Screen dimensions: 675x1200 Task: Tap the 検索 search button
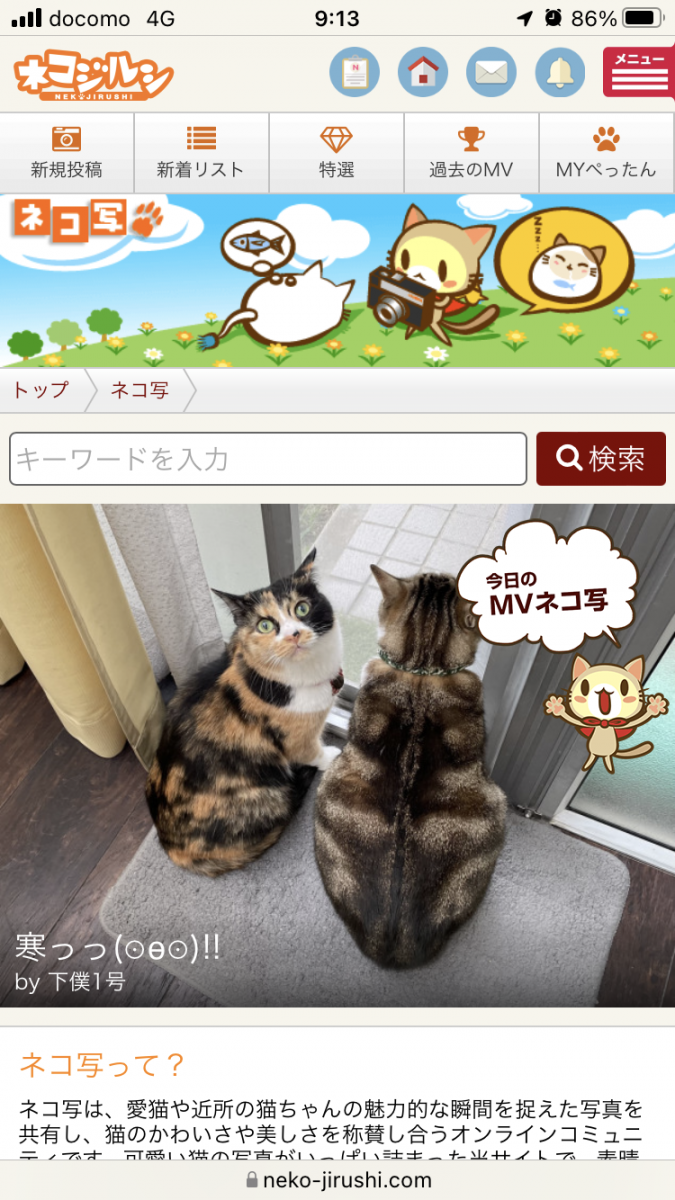pyautogui.click(x=600, y=459)
